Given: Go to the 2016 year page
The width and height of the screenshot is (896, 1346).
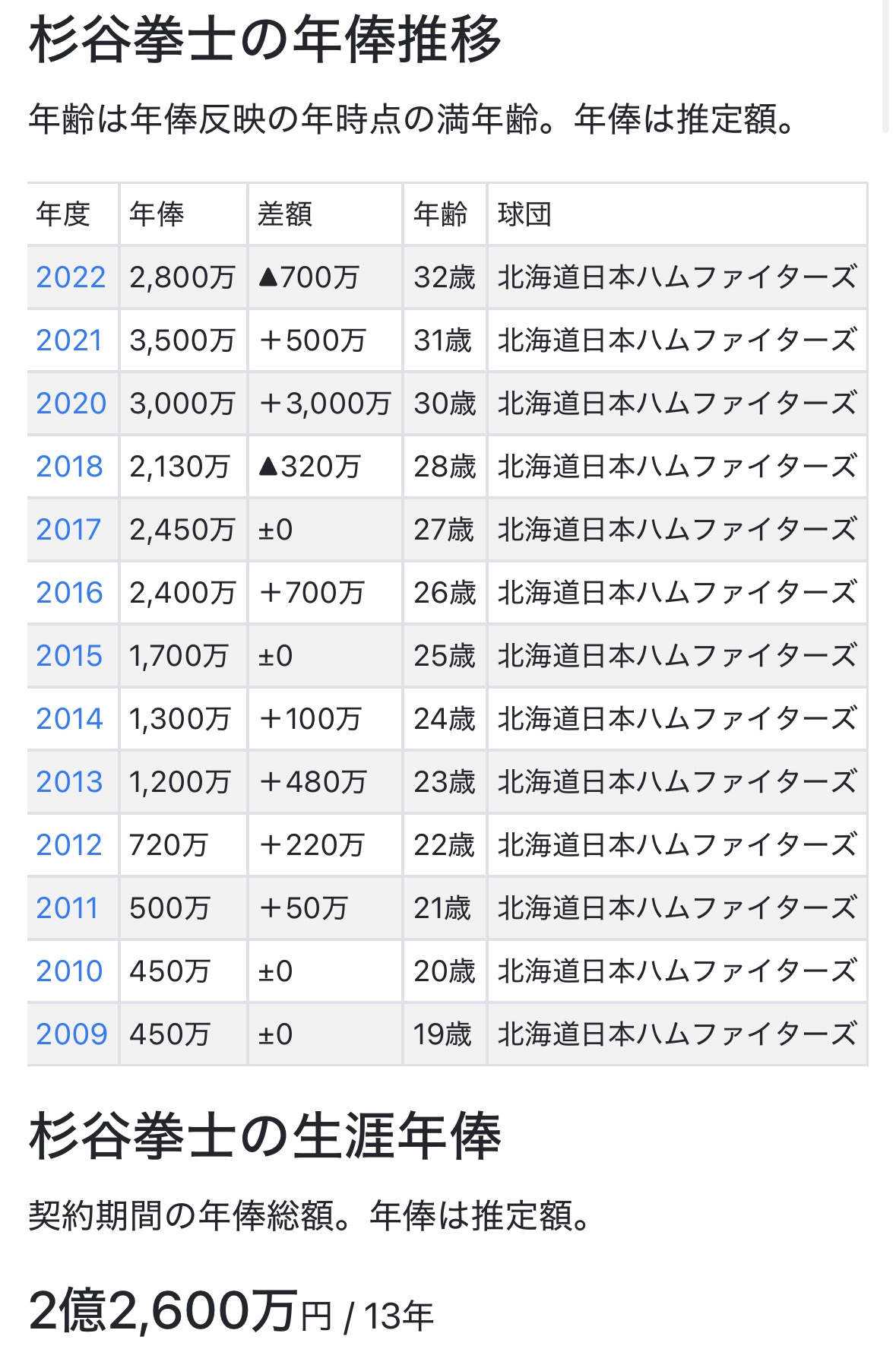Looking at the screenshot, I should (x=69, y=593).
